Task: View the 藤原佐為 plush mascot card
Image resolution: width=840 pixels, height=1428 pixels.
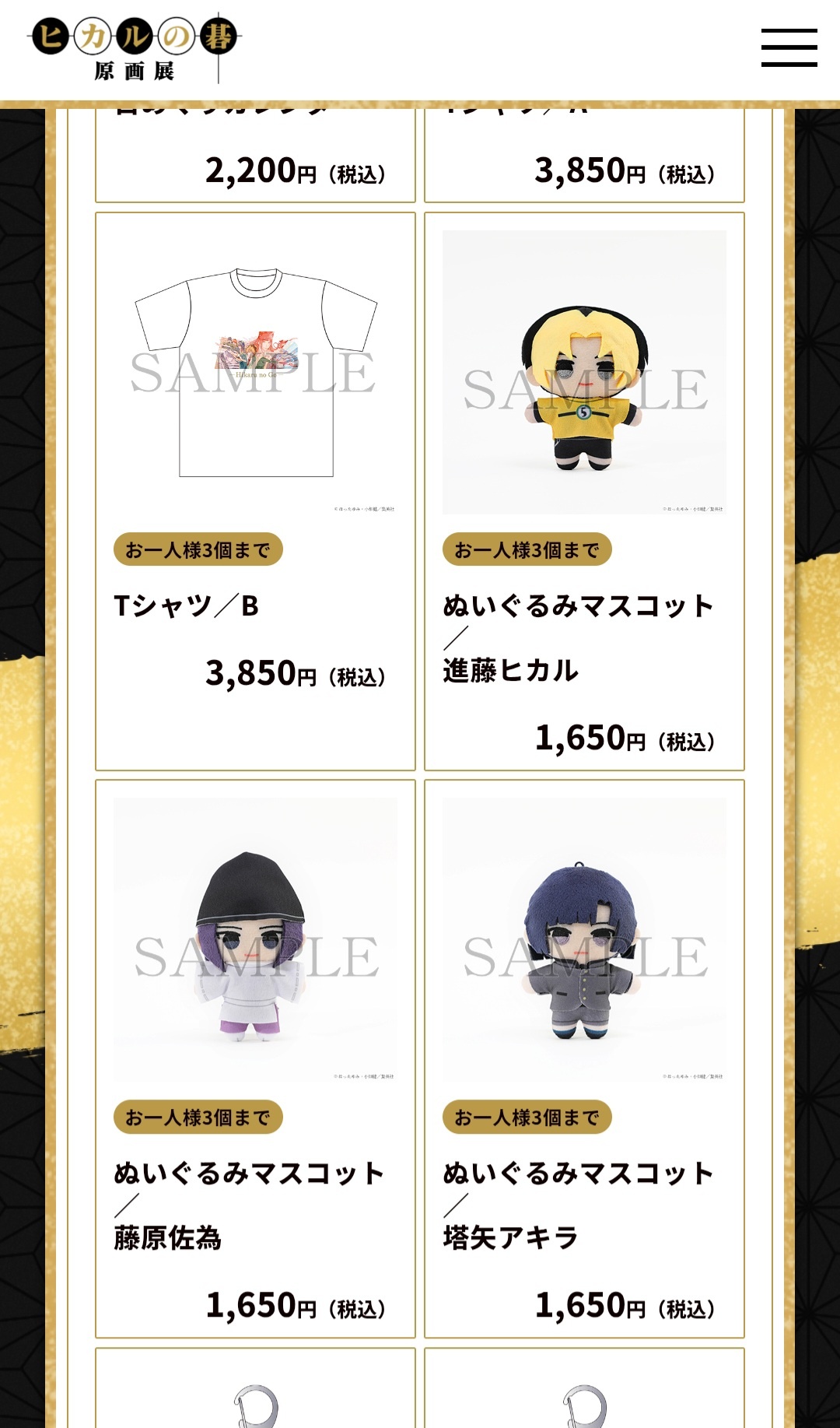Action: (x=255, y=1058)
